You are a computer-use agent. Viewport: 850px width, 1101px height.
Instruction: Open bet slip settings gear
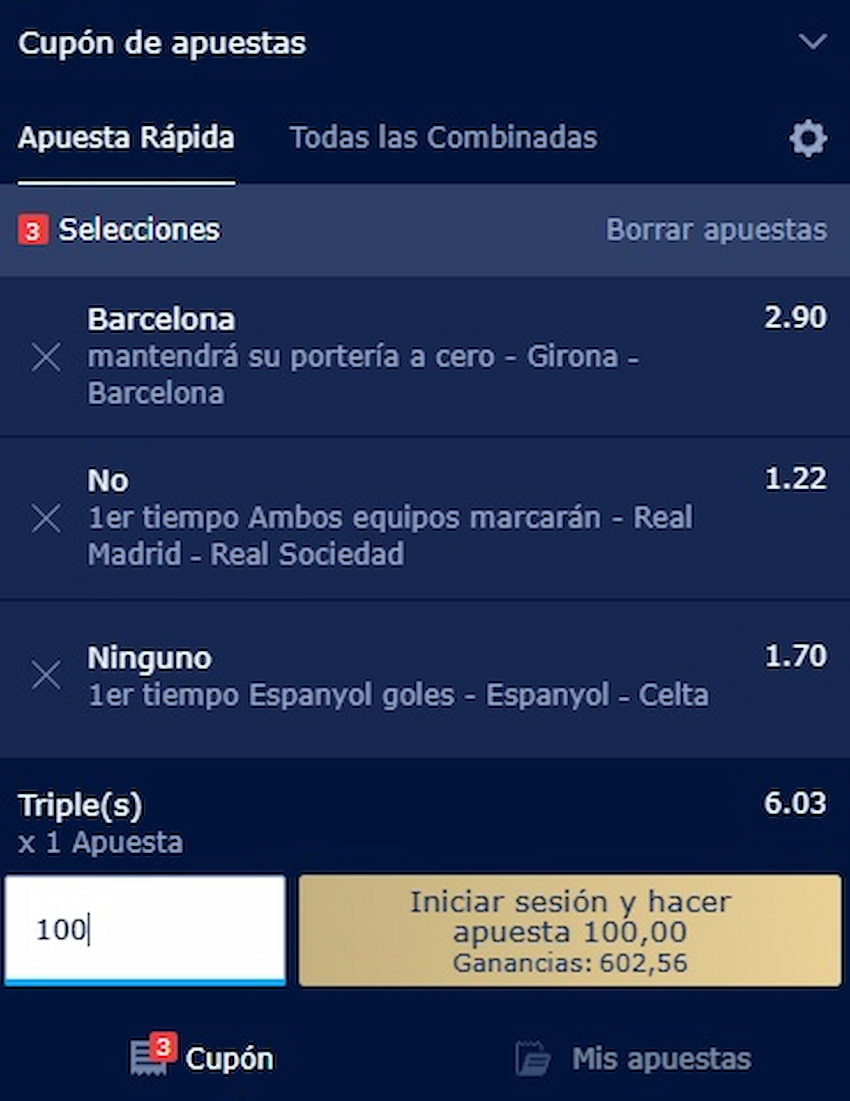point(807,139)
